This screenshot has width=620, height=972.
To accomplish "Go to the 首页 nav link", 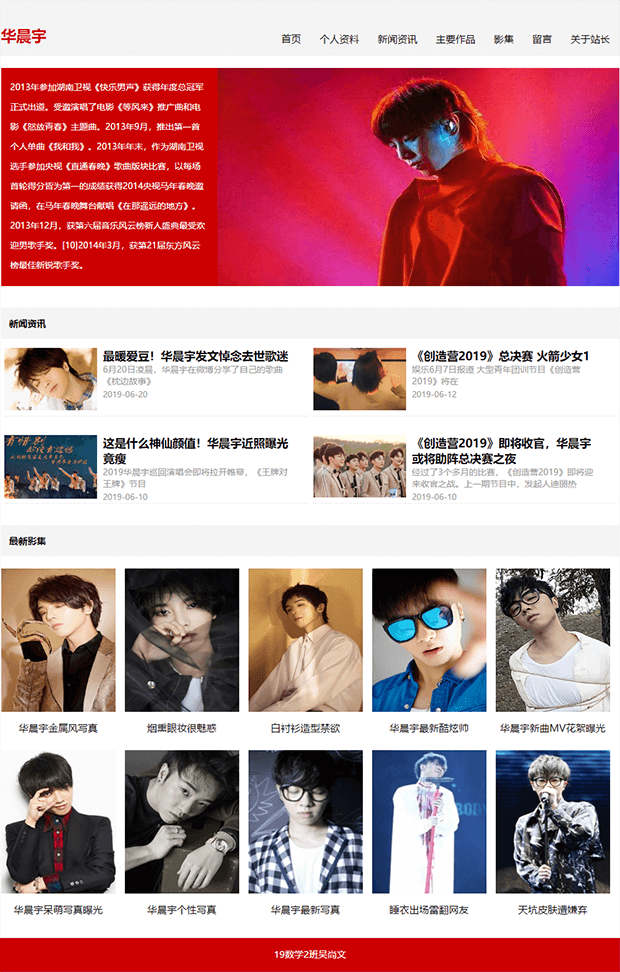I will coord(290,39).
